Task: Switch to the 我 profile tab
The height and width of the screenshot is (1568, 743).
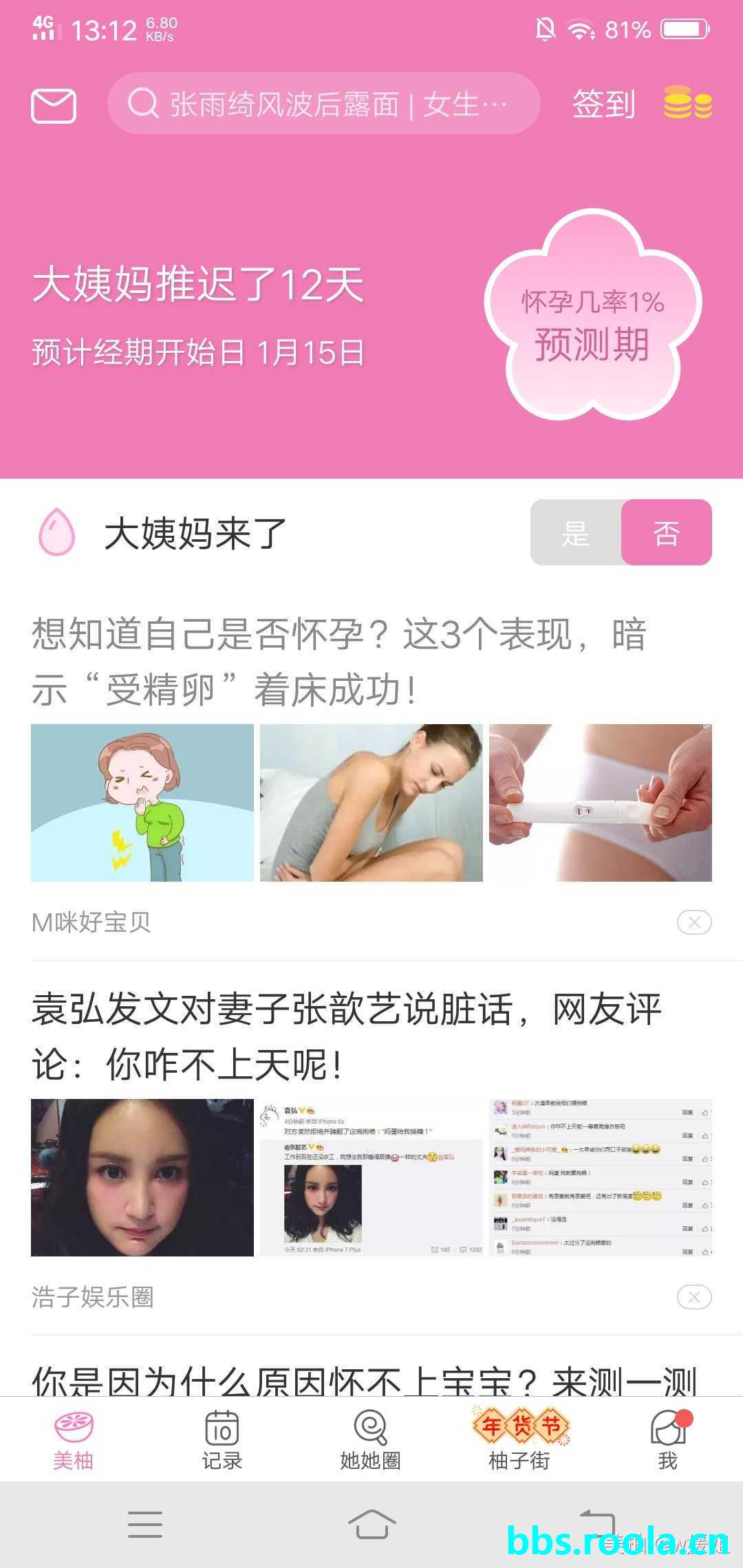Action: [667, 1440]
